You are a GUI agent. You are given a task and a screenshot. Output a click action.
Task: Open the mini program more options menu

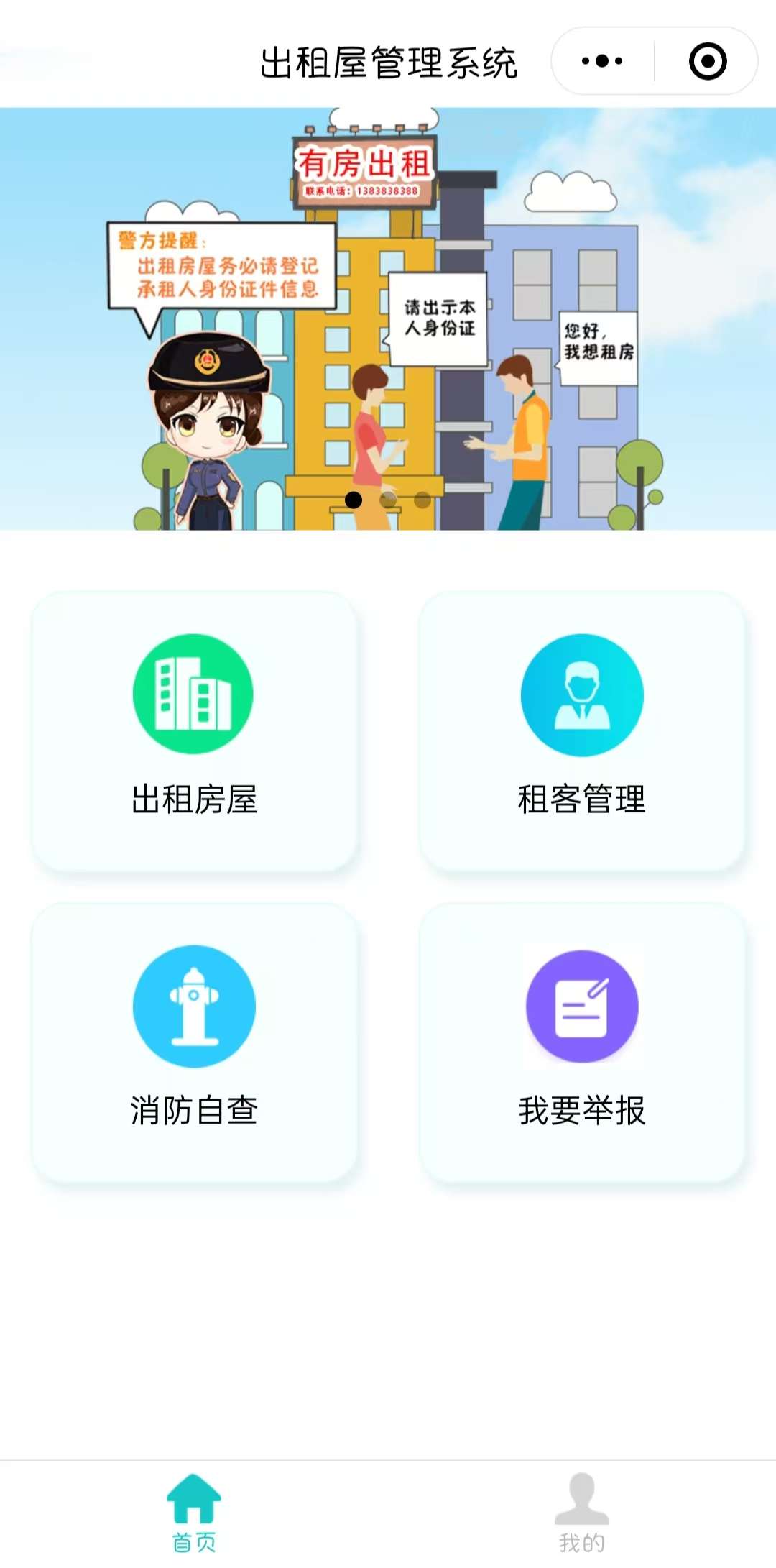pos(602,61)
